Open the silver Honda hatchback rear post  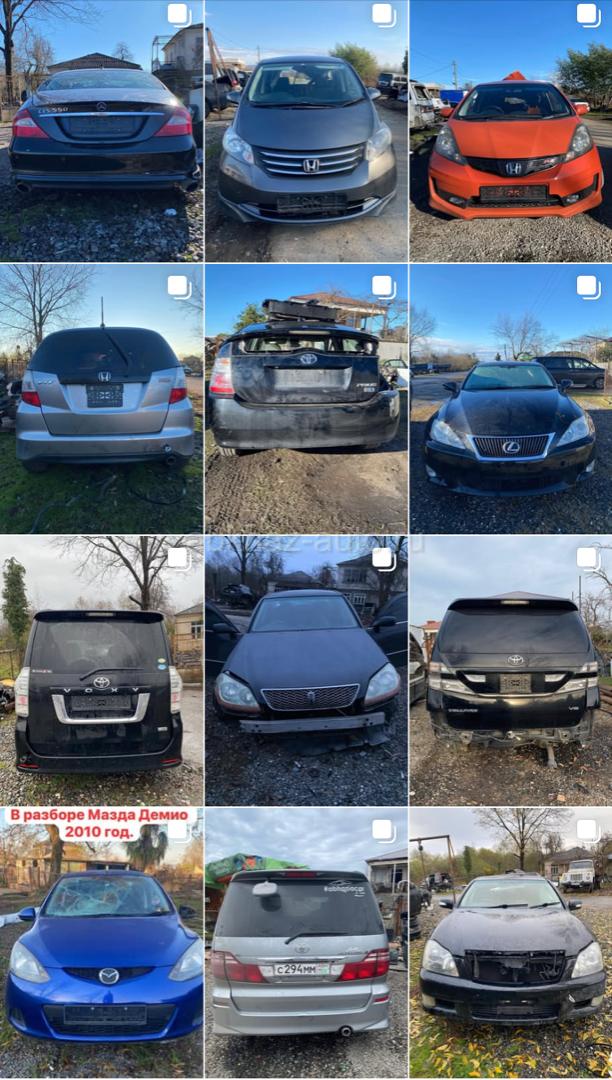coord(101,399)
